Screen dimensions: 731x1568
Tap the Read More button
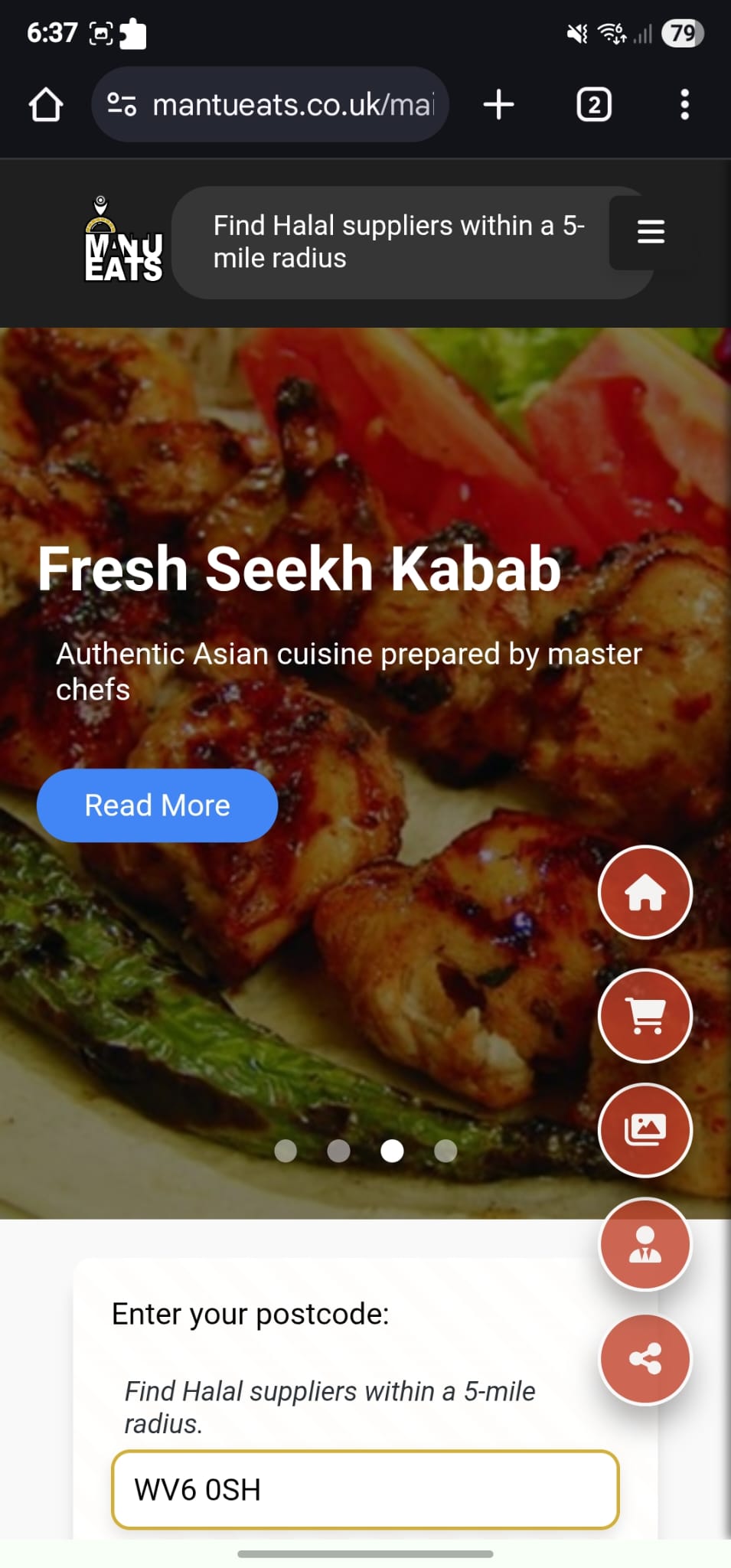coord(157,805)
